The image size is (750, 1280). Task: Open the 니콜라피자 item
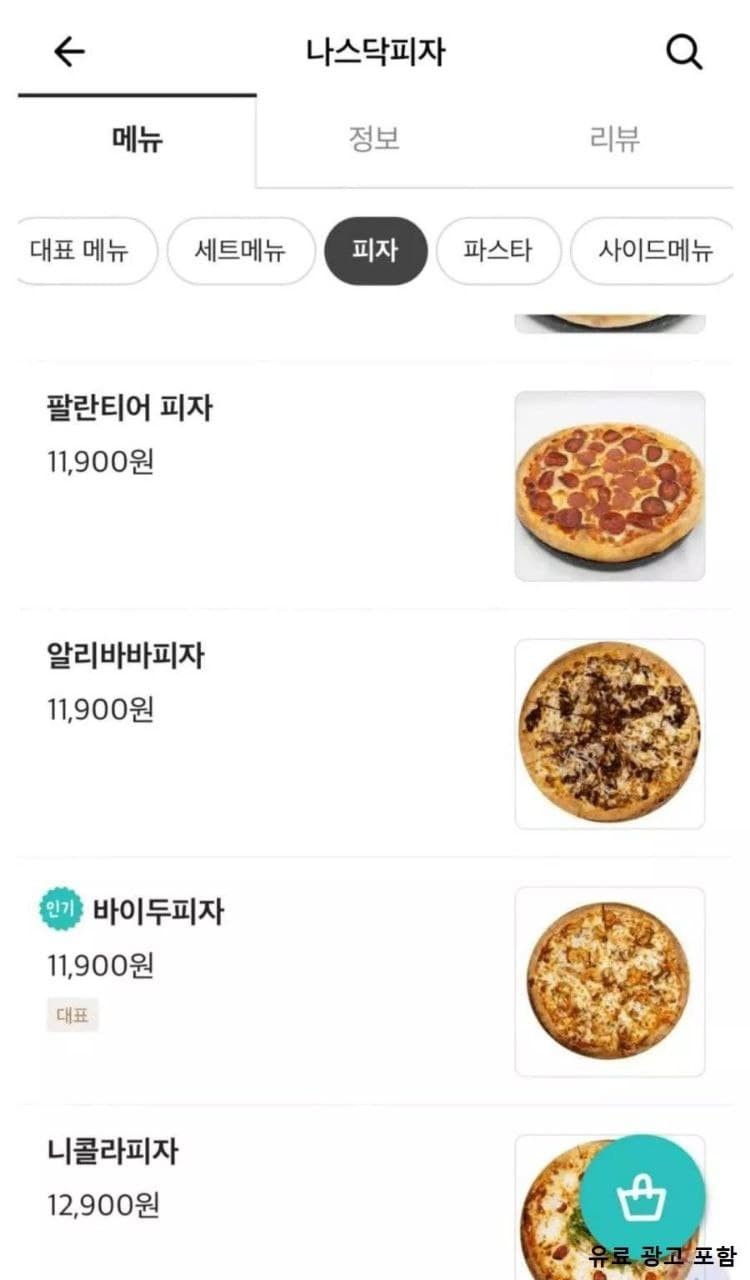tap(113, 1151)
